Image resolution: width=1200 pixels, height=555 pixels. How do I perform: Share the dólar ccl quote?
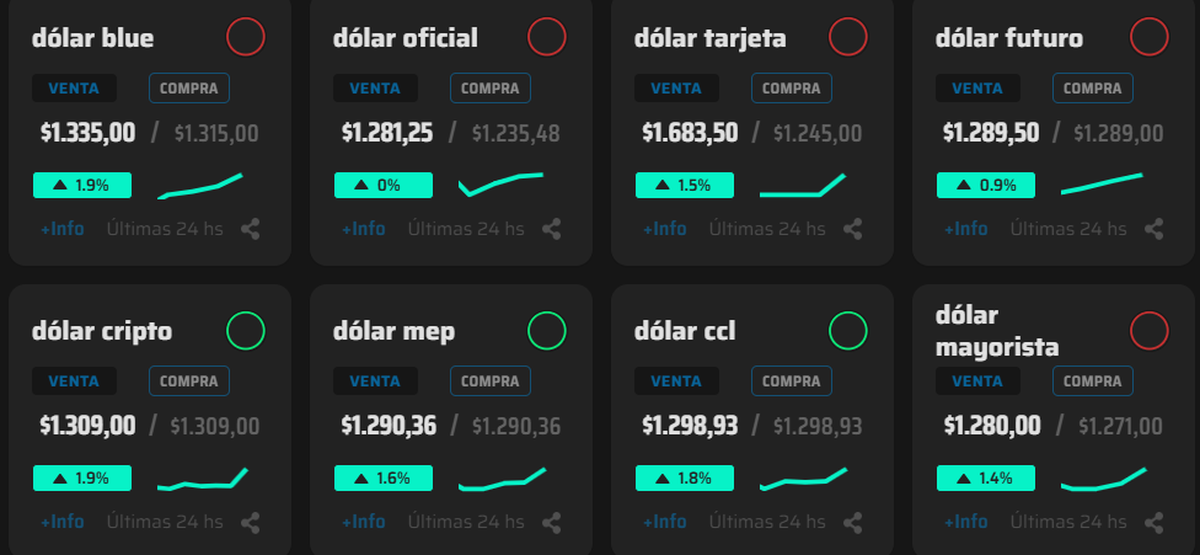pos(853,522)
